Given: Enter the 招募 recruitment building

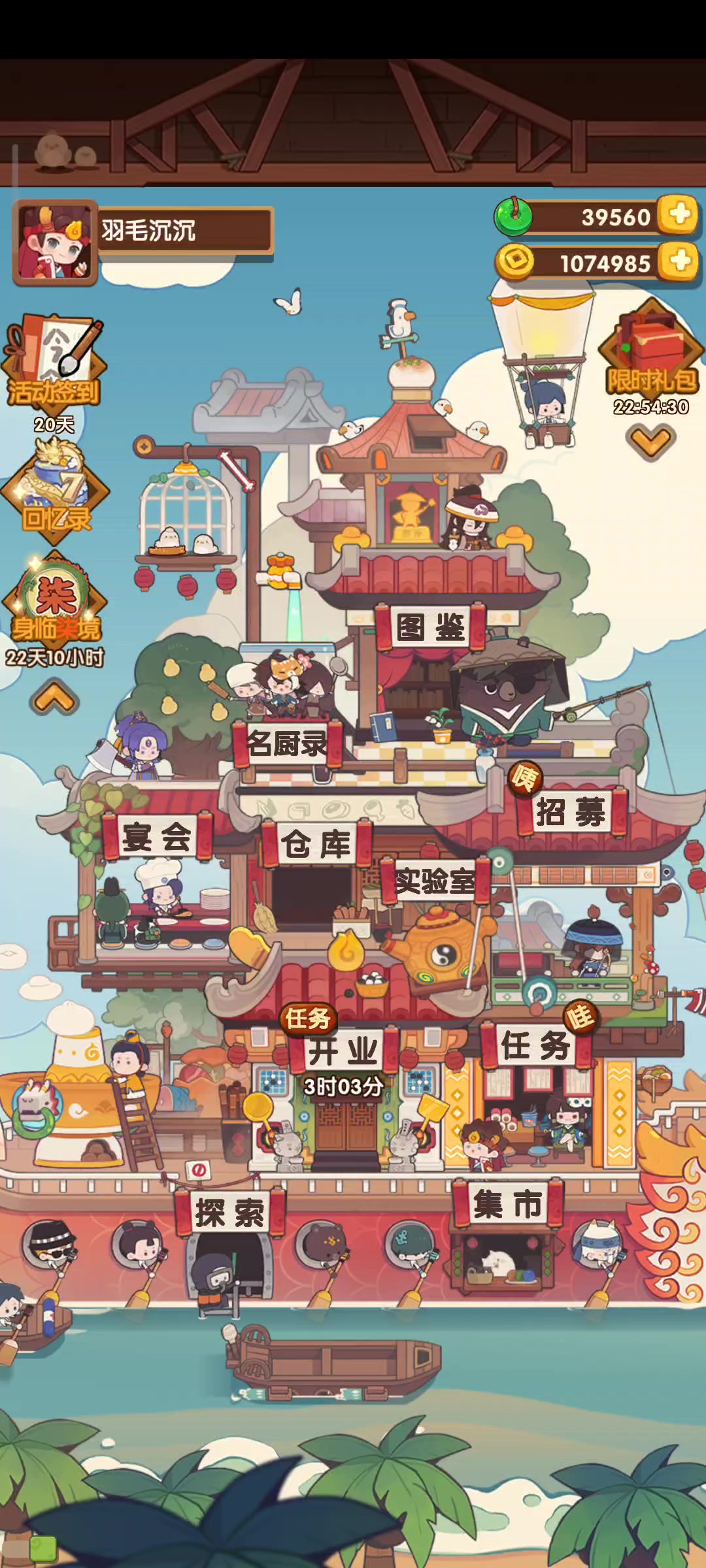Looking at the screenshot, I should coord(571,812).
